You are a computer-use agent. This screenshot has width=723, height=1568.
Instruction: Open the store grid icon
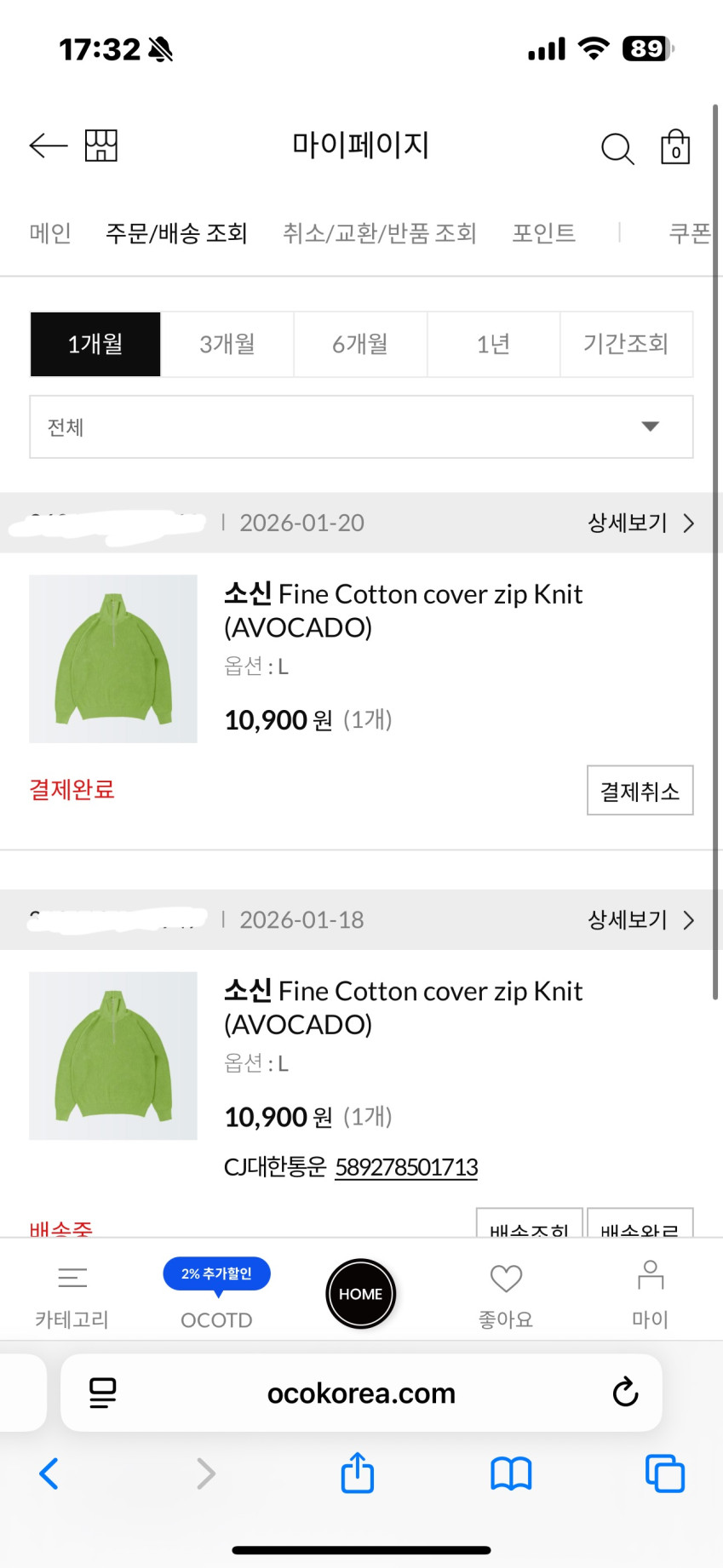click(x=101, y=146)
